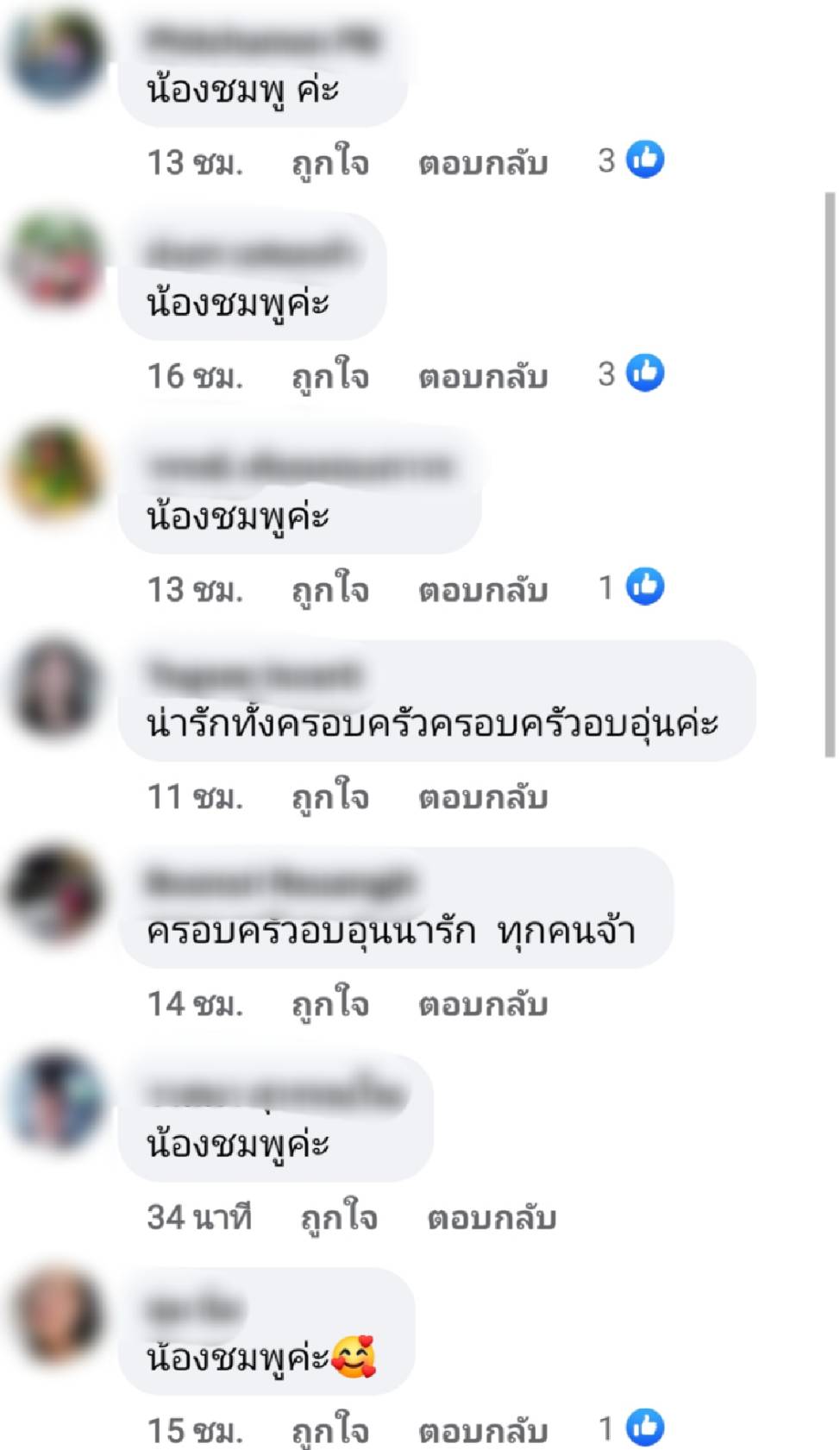This screenshot has height=1450, width=840.
Task: Reply to the 14 ชม. comment ทุกคนจ้า
Action: coord(483,1004)
